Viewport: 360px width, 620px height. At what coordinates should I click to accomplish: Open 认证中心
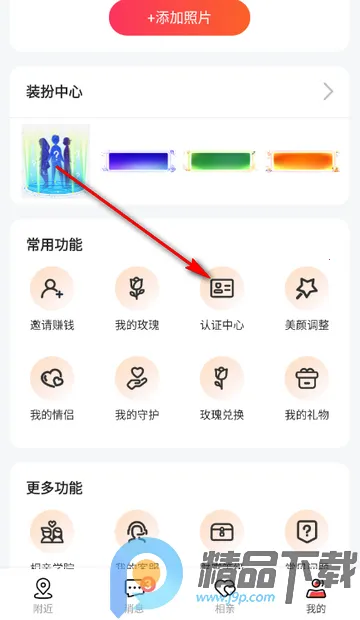pyautogui.click(x=222, y=299)
